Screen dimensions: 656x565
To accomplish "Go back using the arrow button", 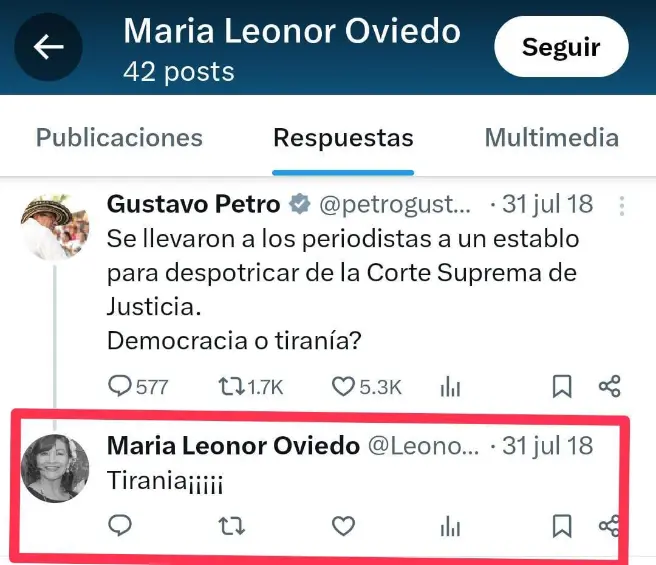I will tap(47, 47).
